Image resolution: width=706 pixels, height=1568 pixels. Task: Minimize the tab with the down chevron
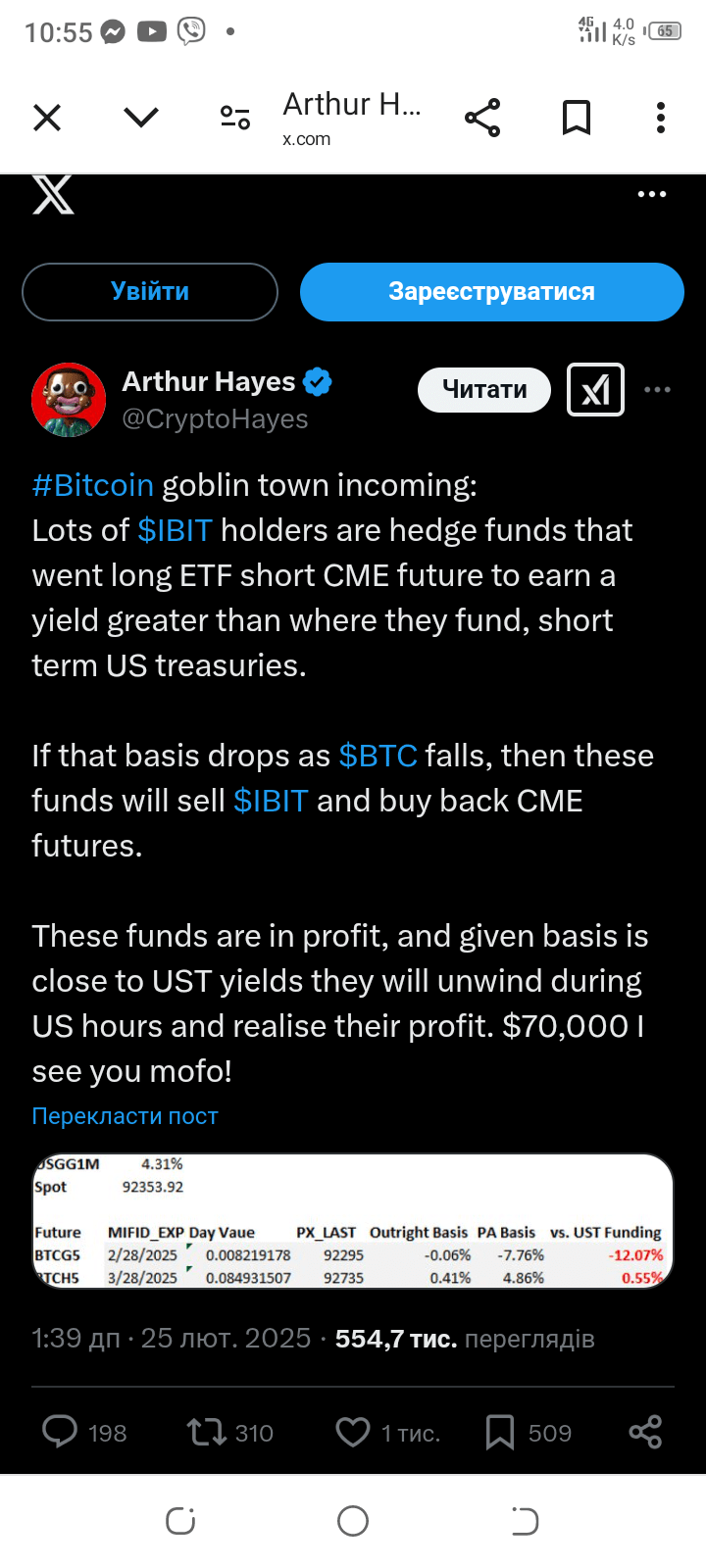[141, 118]
